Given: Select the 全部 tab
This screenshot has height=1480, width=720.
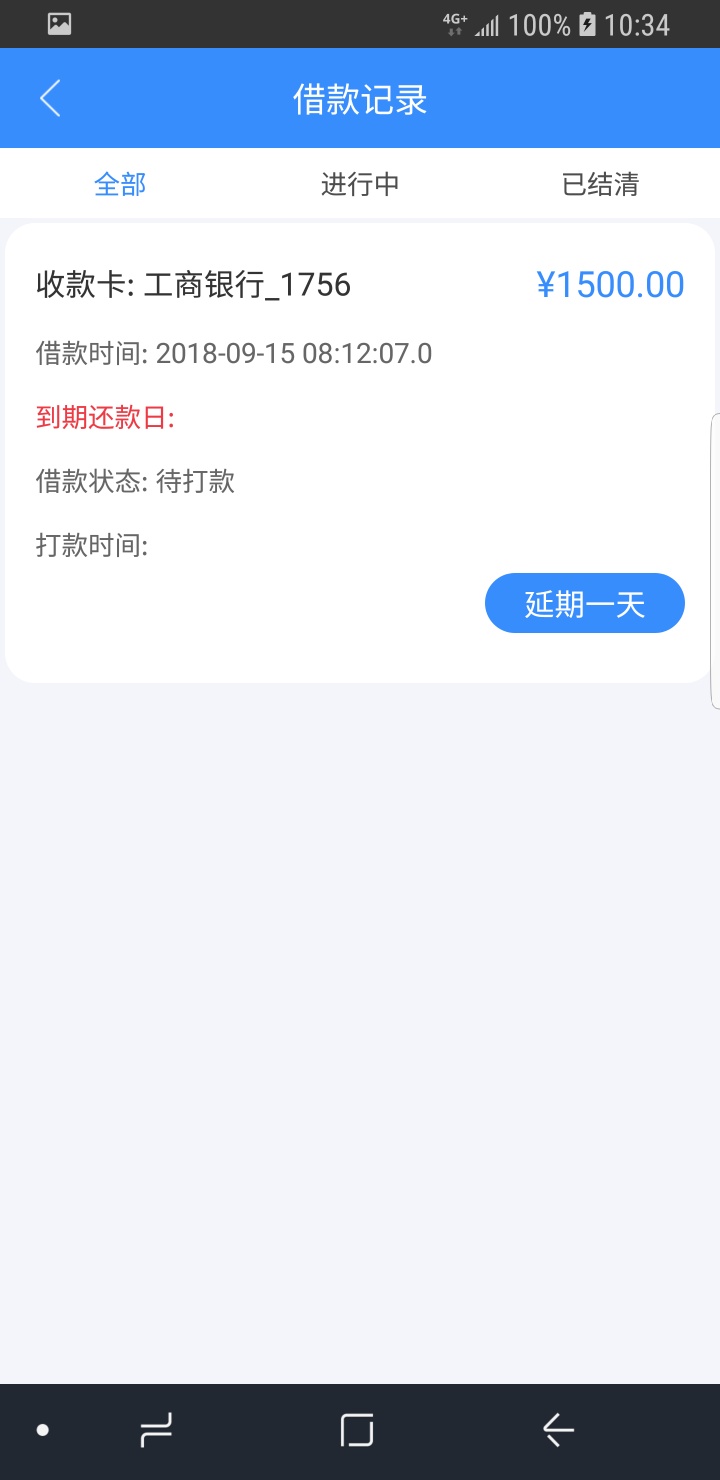Looking at the screenshot, I should click(120, 184).
